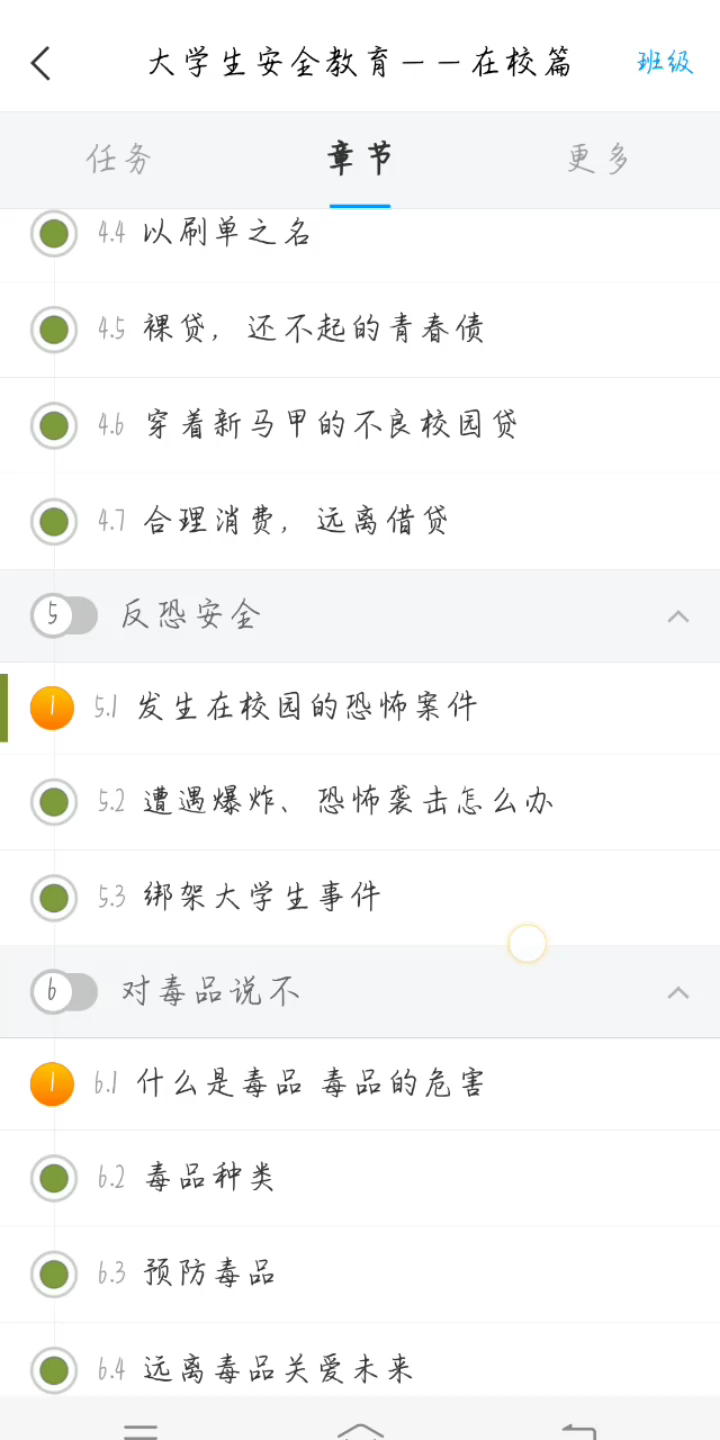The width and height of the screenshot is (720, 1440).
Task: Tap the home icon in bottom navigation
Action: [360, 1430]
